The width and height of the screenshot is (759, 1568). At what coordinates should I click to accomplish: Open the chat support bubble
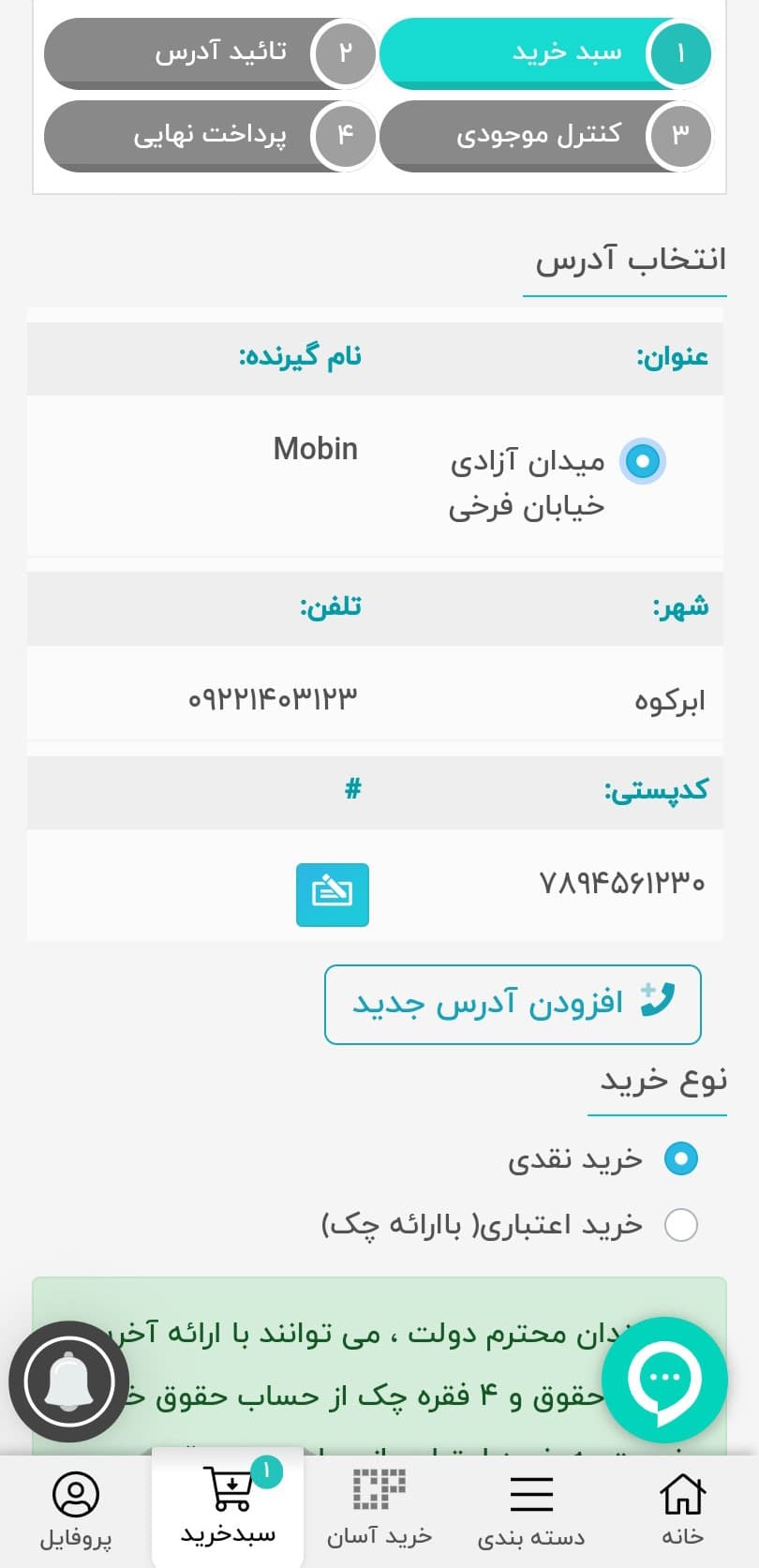664,1379
